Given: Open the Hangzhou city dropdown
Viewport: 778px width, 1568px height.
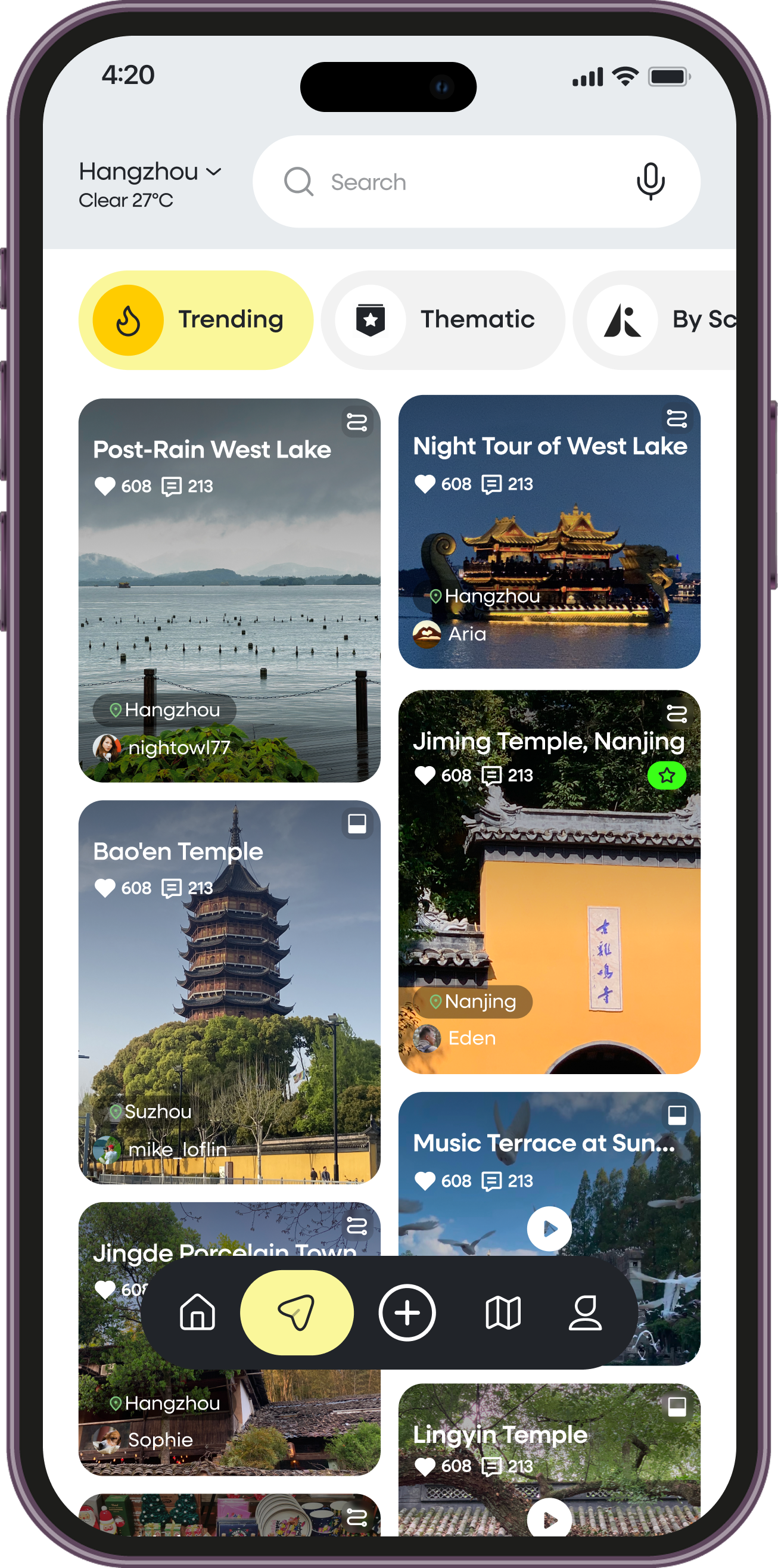Looking at the screenshot, I should pos(150,172).
